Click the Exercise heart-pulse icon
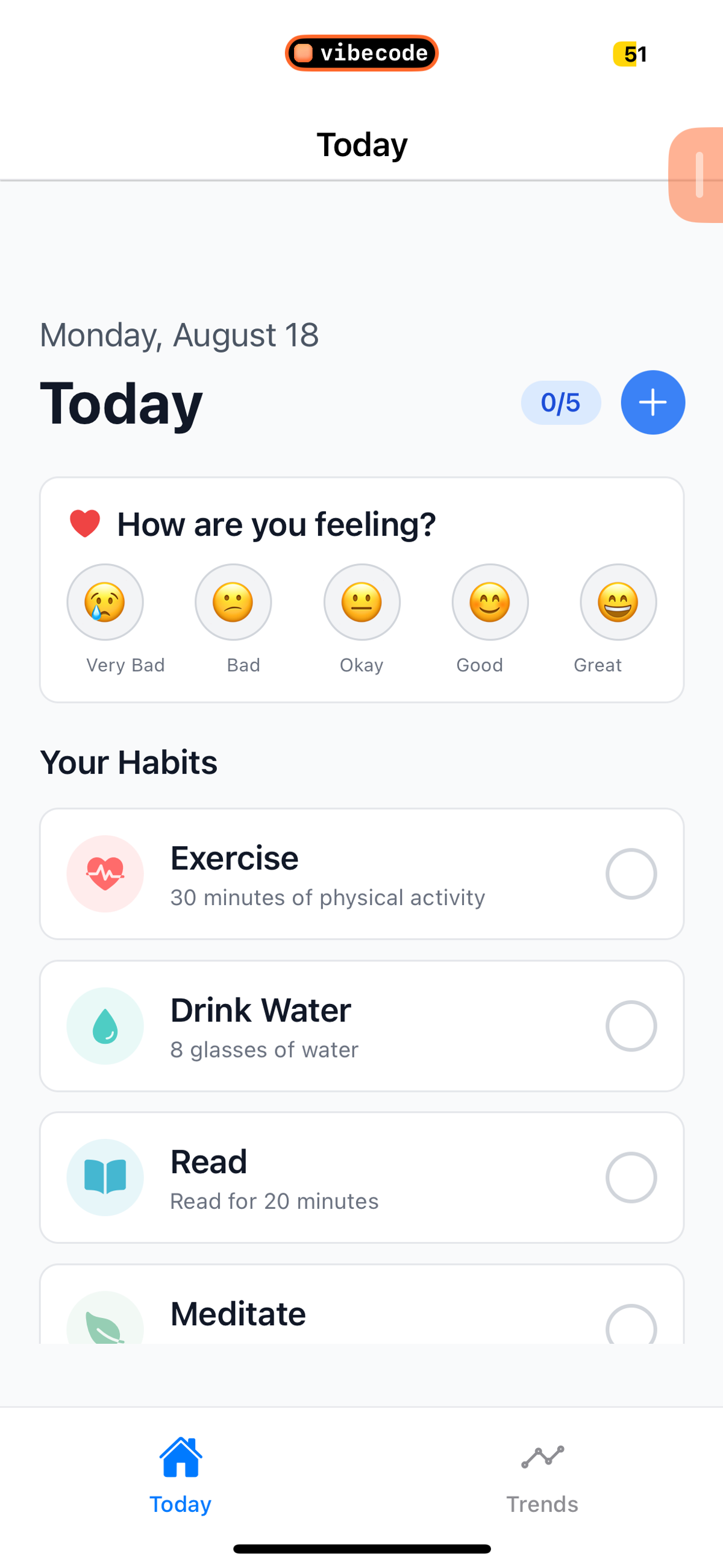Image resolution: width=723 pixels, height=1568 pixels. (105, 873)
